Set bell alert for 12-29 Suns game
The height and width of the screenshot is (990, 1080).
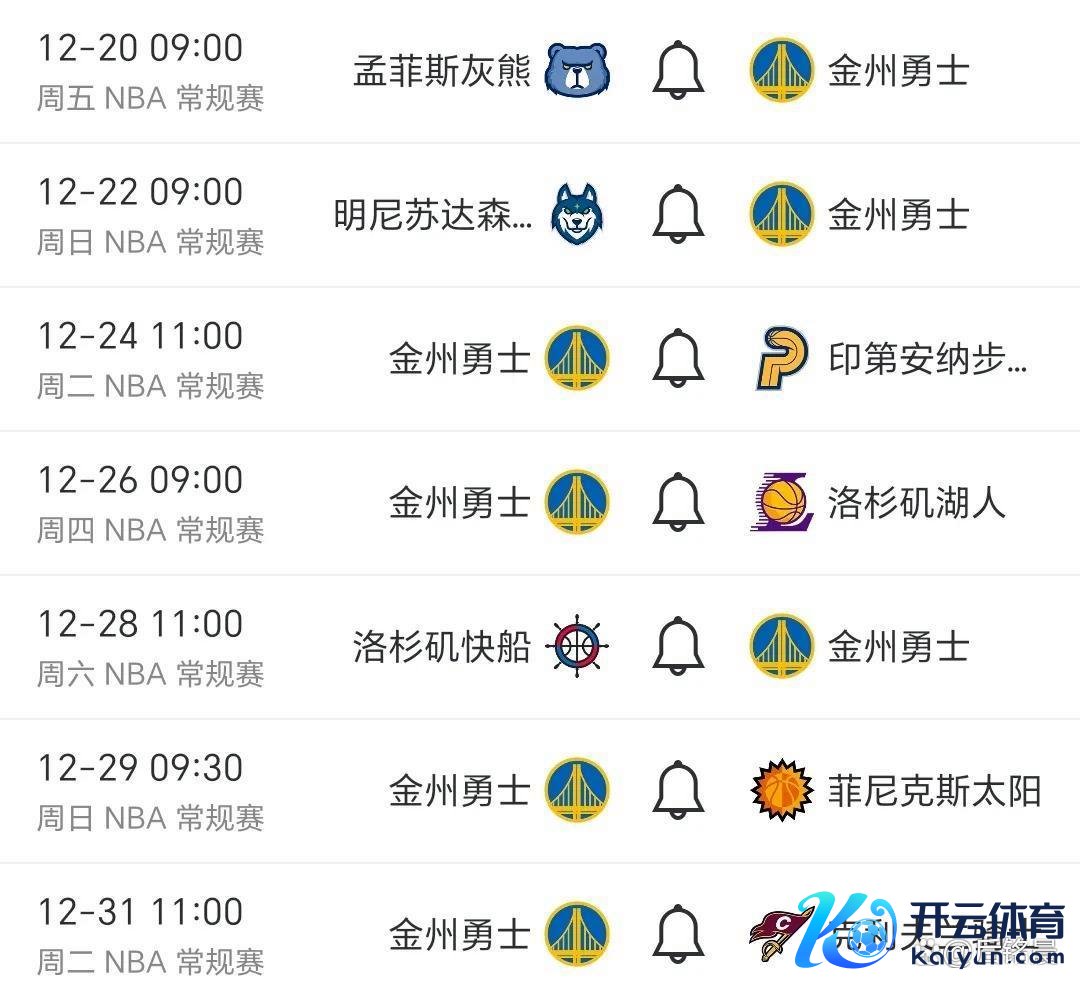pos(678,790)
